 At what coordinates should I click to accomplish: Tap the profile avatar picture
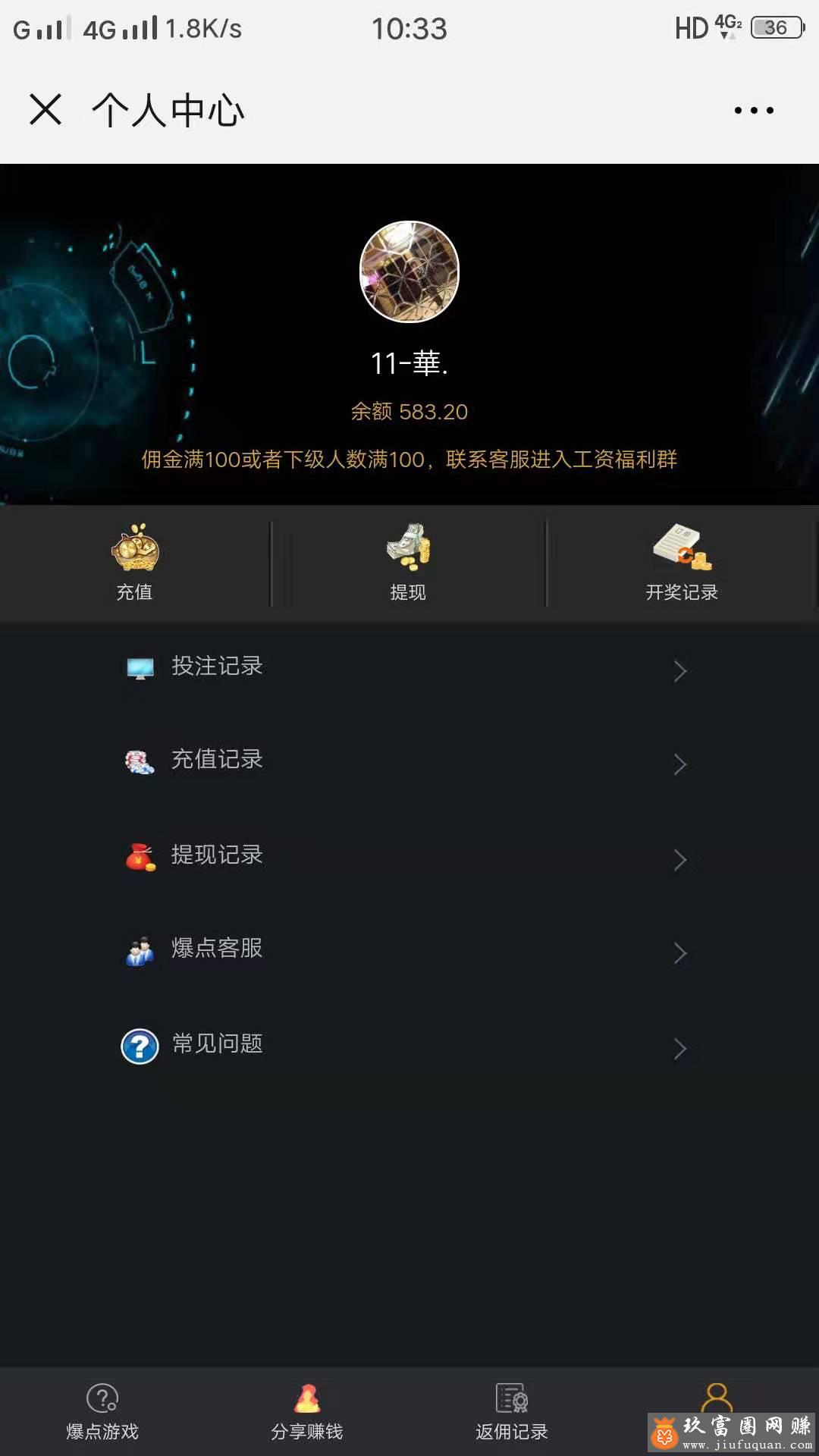(x=409, y=271)
